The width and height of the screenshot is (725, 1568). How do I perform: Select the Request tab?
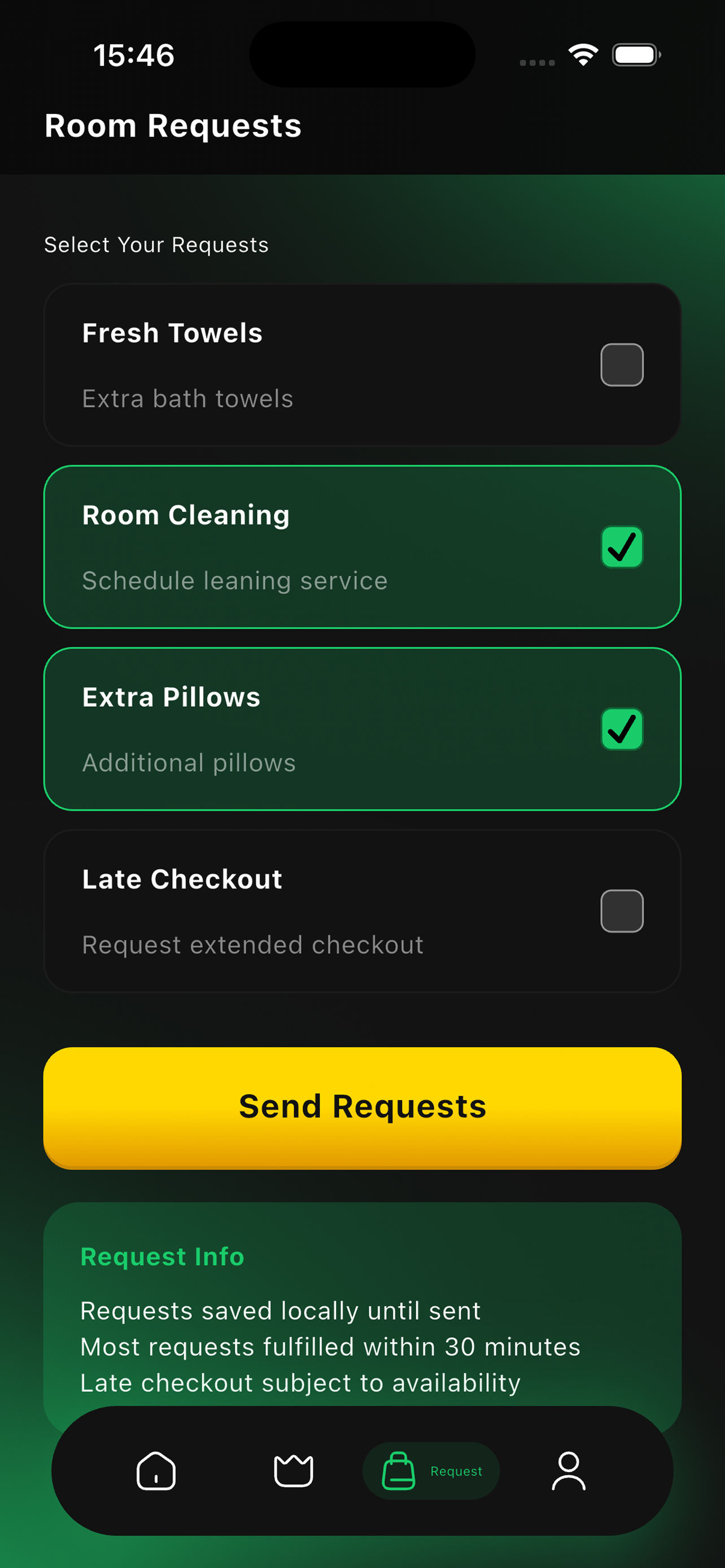point(431,1470)
